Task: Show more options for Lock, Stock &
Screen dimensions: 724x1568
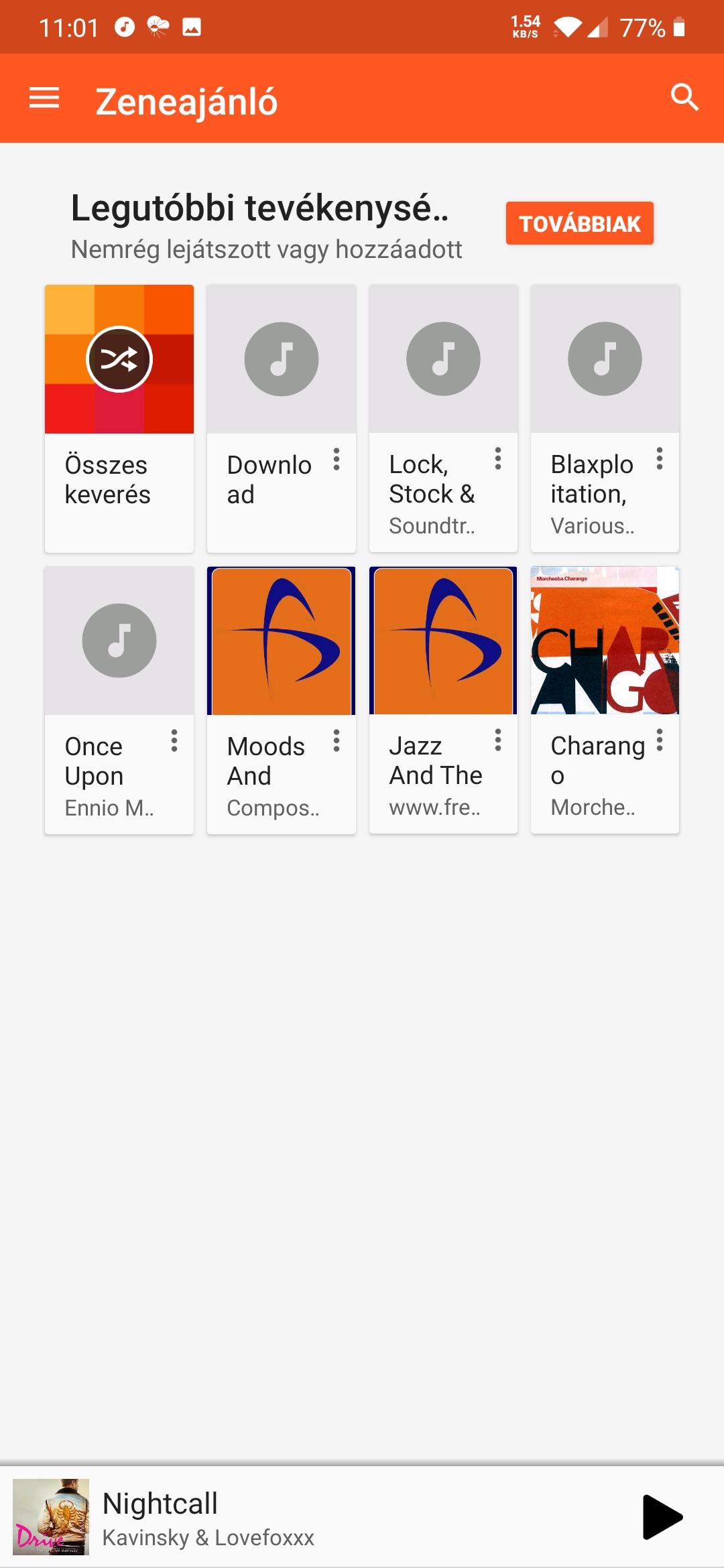Action: (x=498, y=459)
